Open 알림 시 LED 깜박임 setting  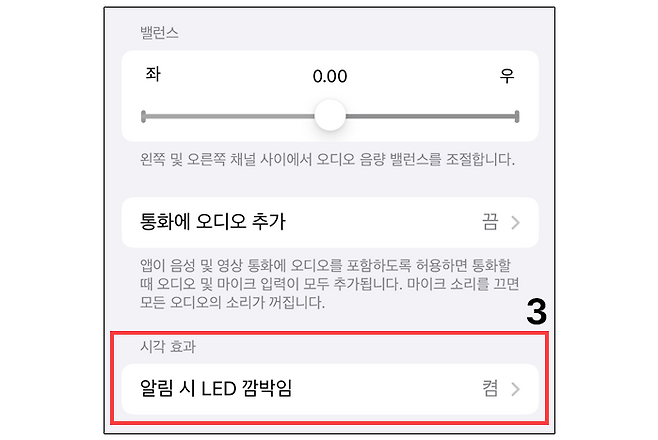point(330,389)
